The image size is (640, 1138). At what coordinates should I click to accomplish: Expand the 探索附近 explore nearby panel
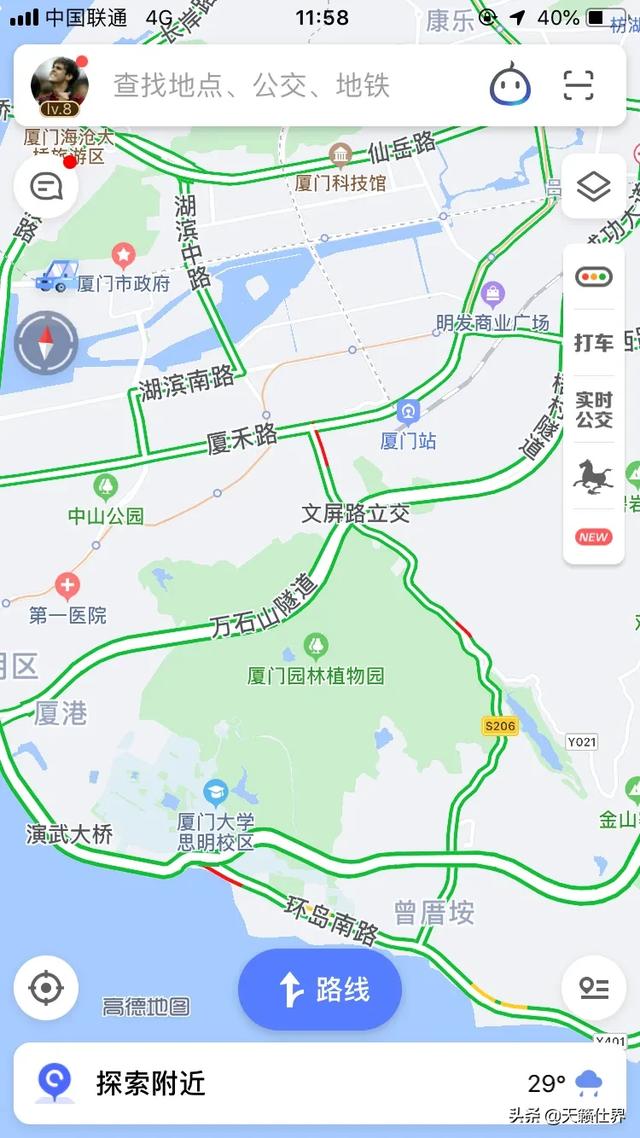coord(320,1084)
